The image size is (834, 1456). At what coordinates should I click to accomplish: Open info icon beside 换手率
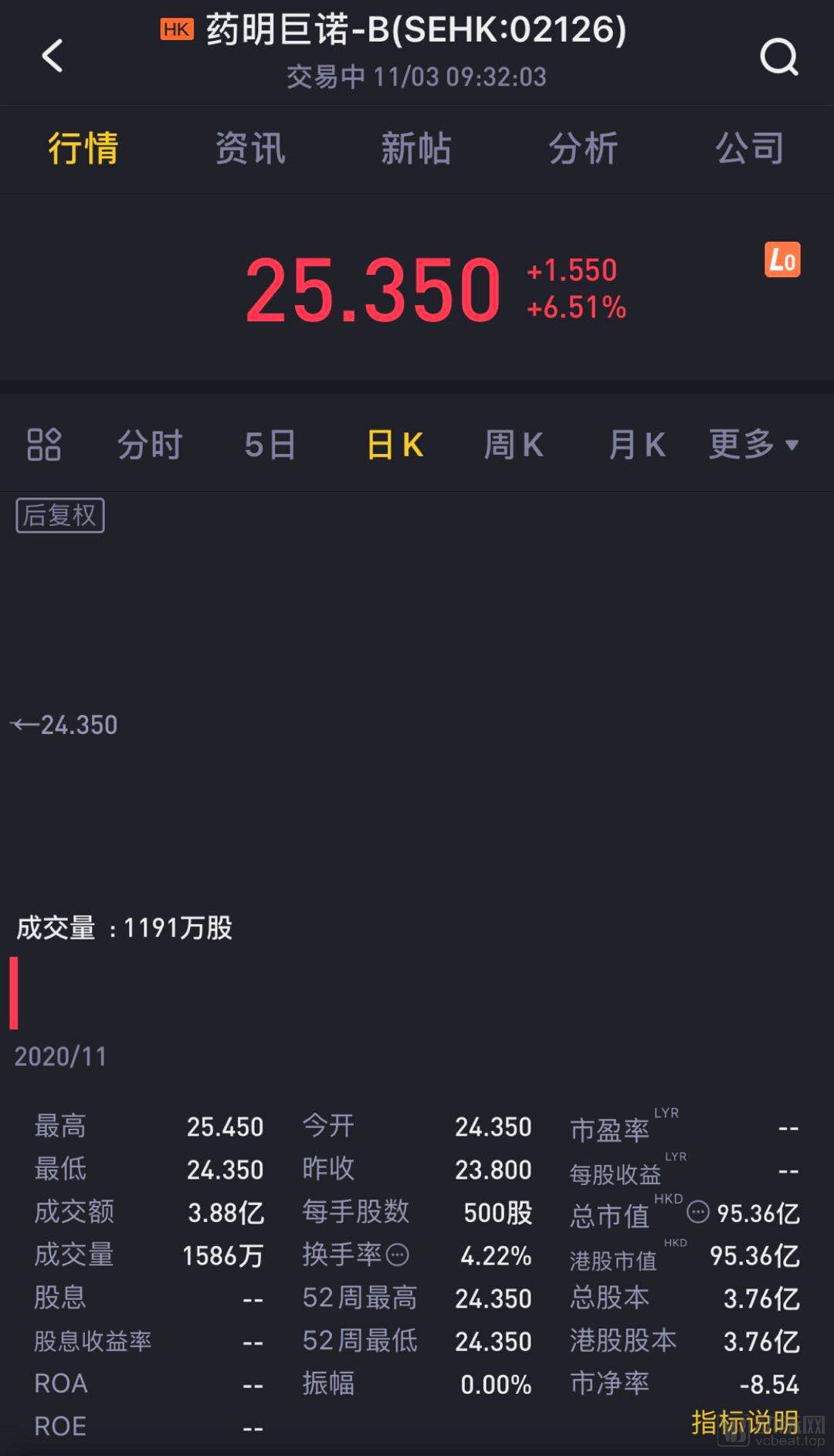397,1255
